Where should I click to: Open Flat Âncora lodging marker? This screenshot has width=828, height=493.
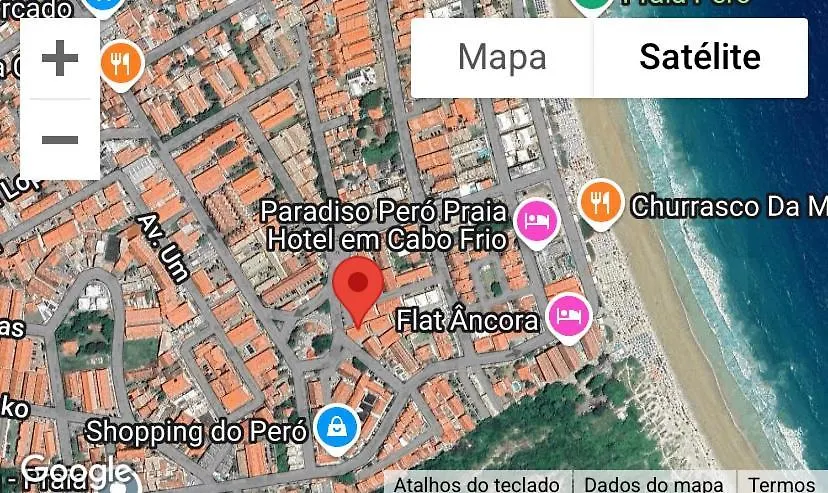pyautogui.click(x=569, y=315)
